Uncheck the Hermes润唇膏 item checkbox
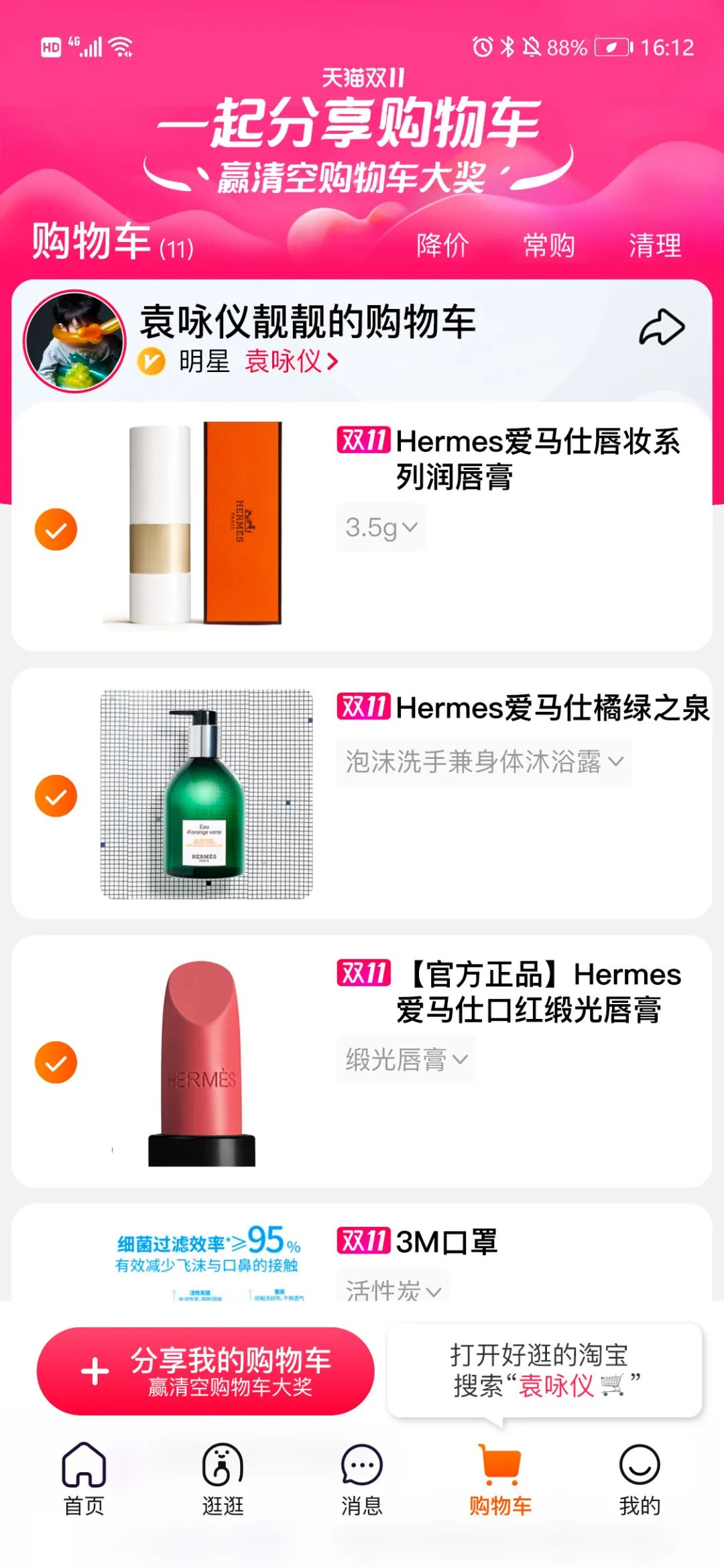The height and width of the screenshot is (1568, 724). (x=56, y=530)
